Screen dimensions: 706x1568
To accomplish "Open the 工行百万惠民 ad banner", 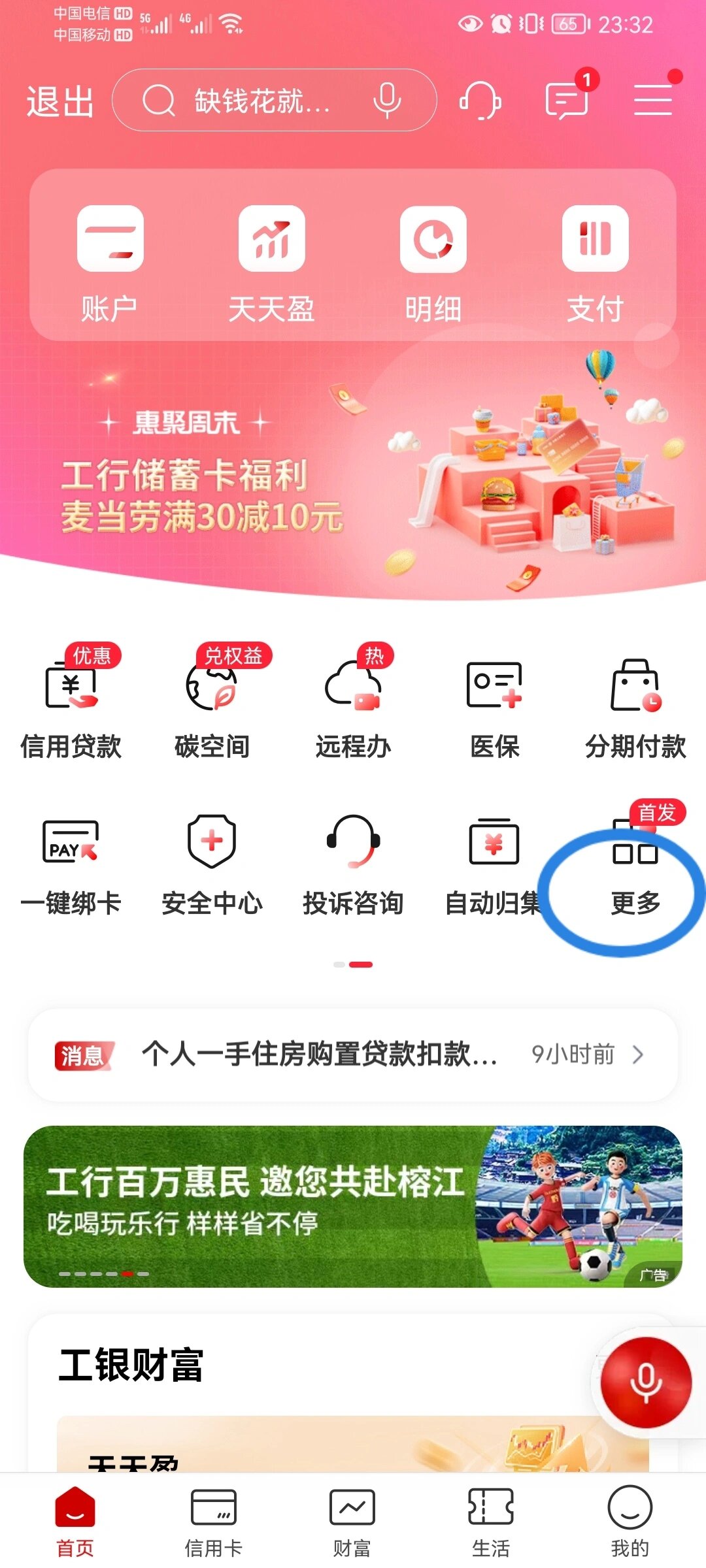I will pos(353,1206).
